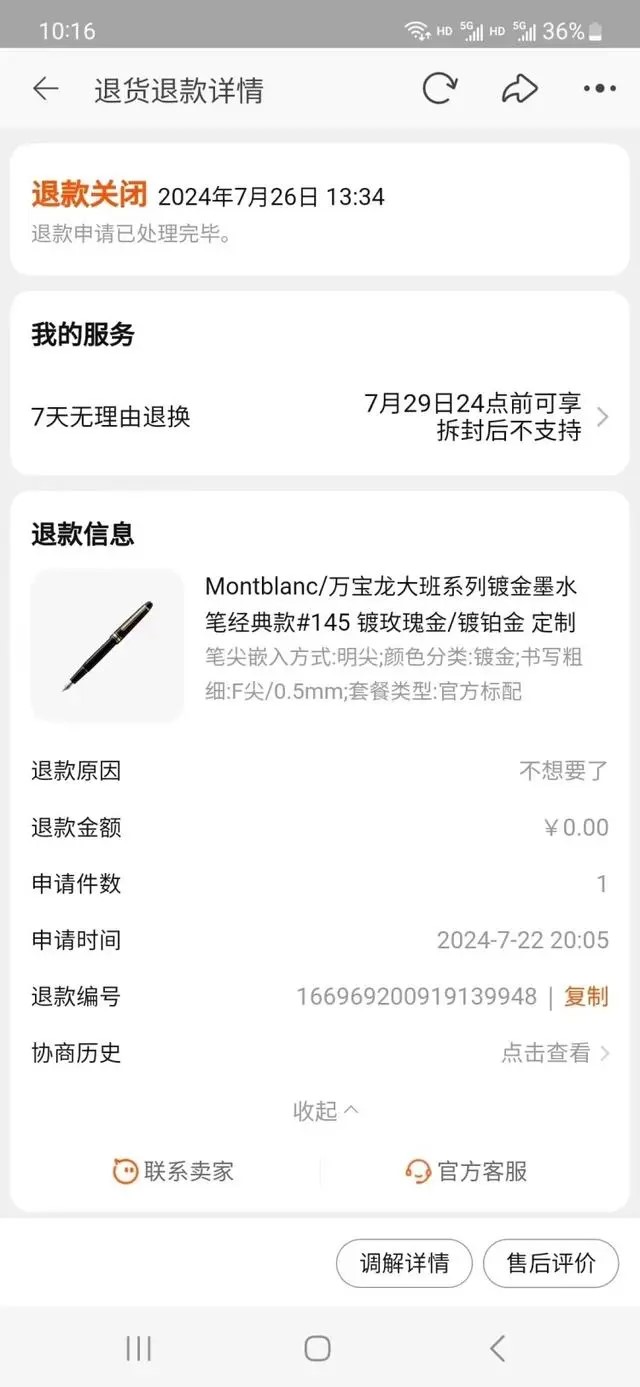Open the 7天无理由退换 service row
Image resolution: width=640 pixels, height=1387 pixels.
pyautogui.click(x=320, y=417)
